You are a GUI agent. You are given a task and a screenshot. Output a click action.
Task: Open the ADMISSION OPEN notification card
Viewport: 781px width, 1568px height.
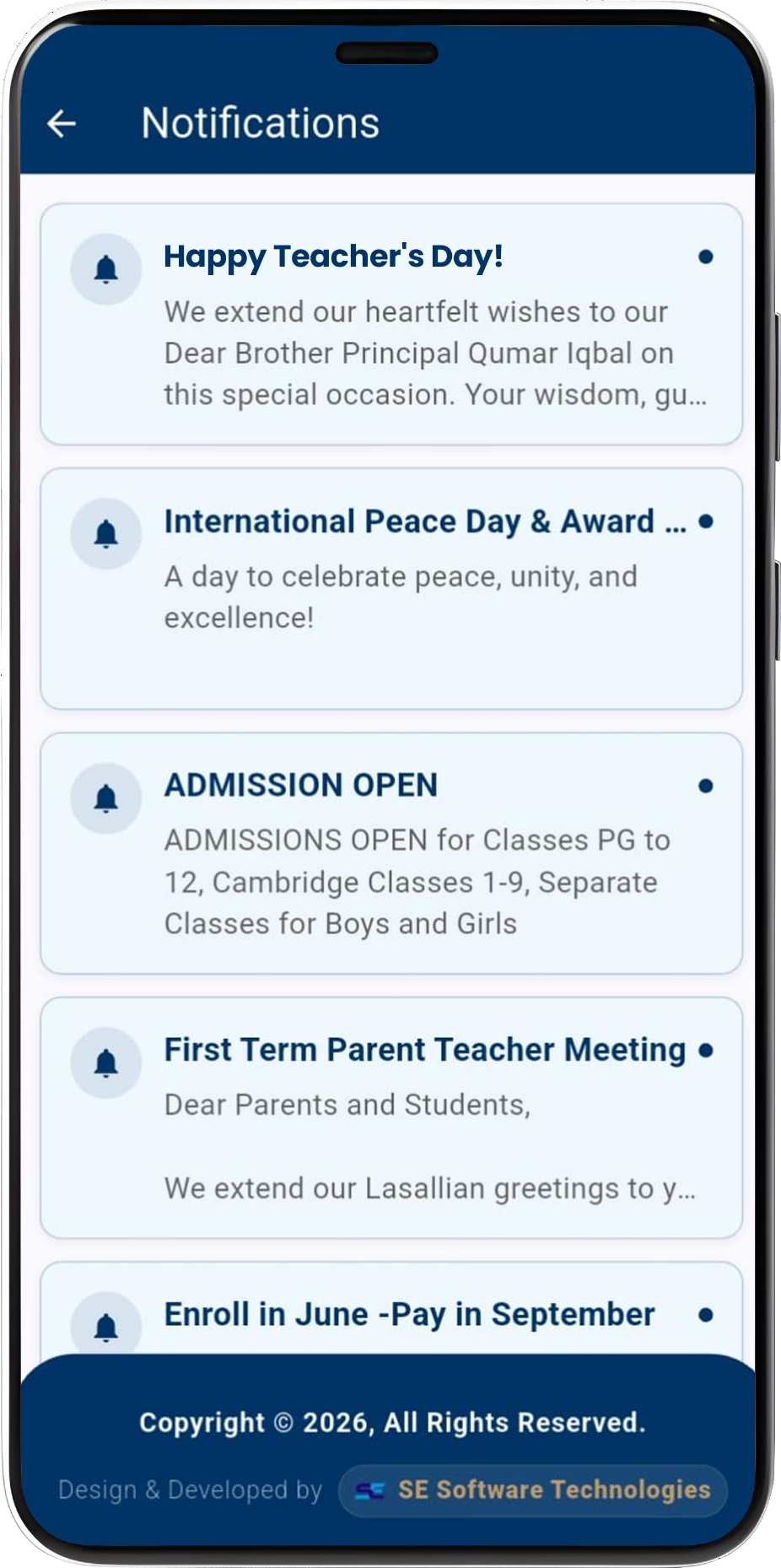coord(390,852)
